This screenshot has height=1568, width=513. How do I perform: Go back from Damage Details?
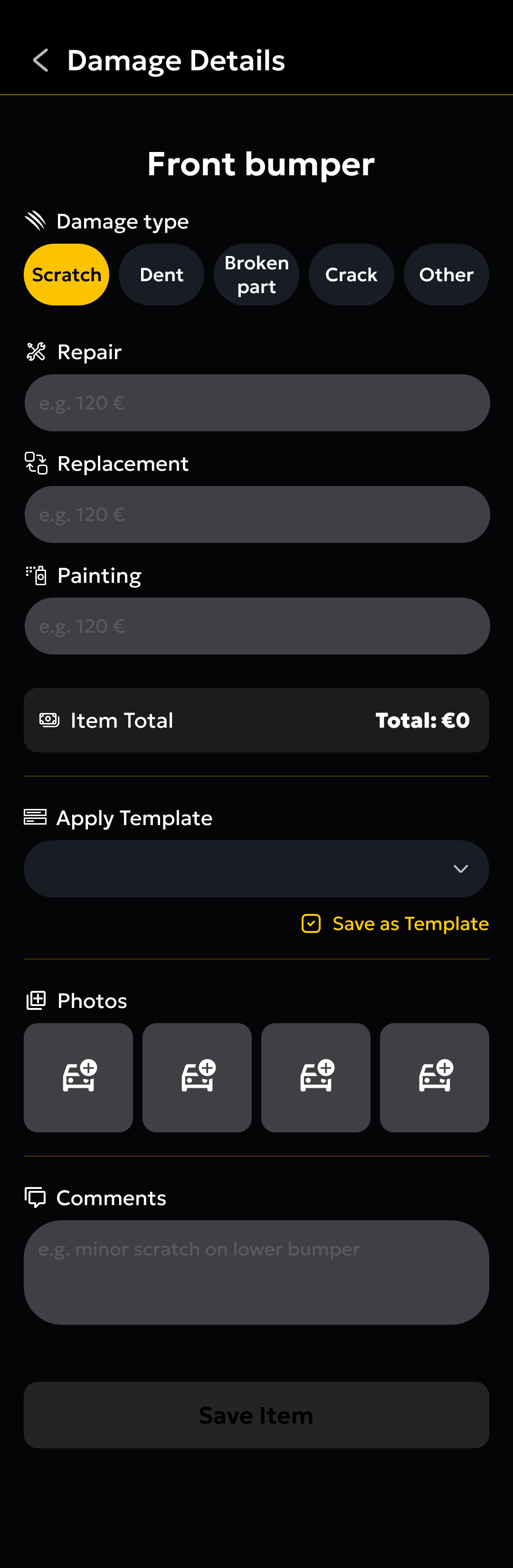point(40,61)
